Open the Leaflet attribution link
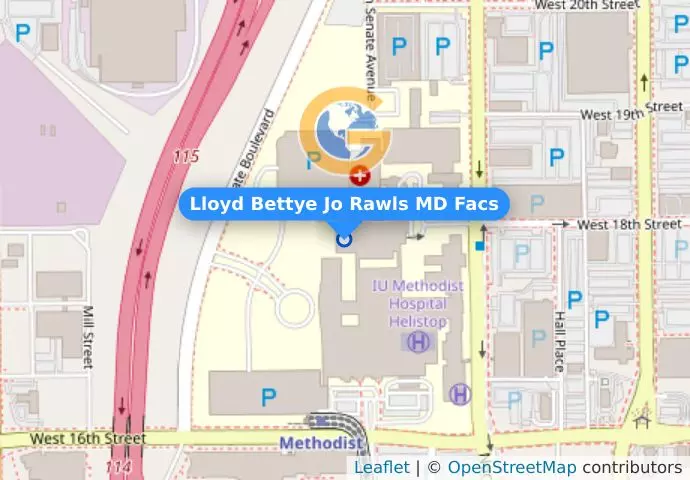Viewport: 690px width, 480px height. click(x=380, y=467)
